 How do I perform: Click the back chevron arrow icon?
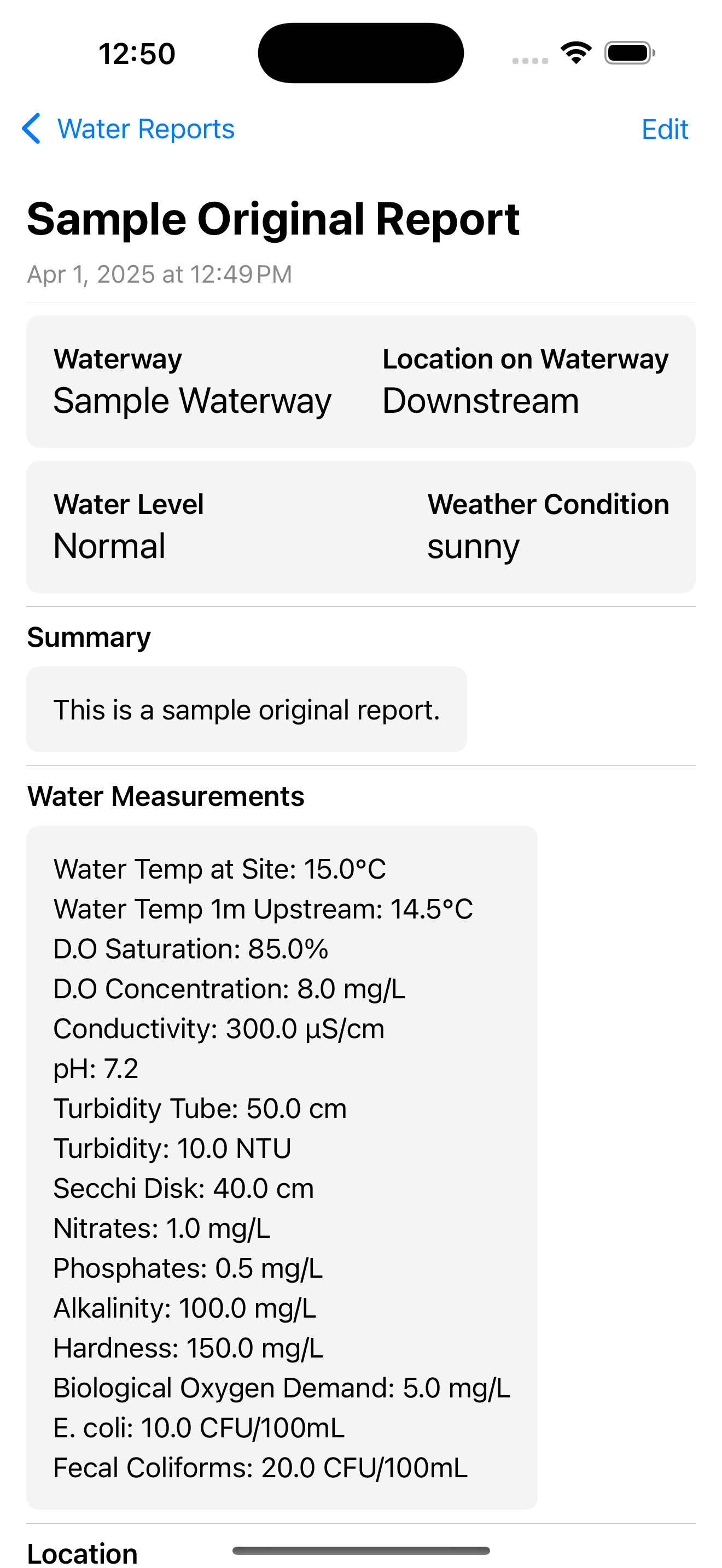point(32,128)
